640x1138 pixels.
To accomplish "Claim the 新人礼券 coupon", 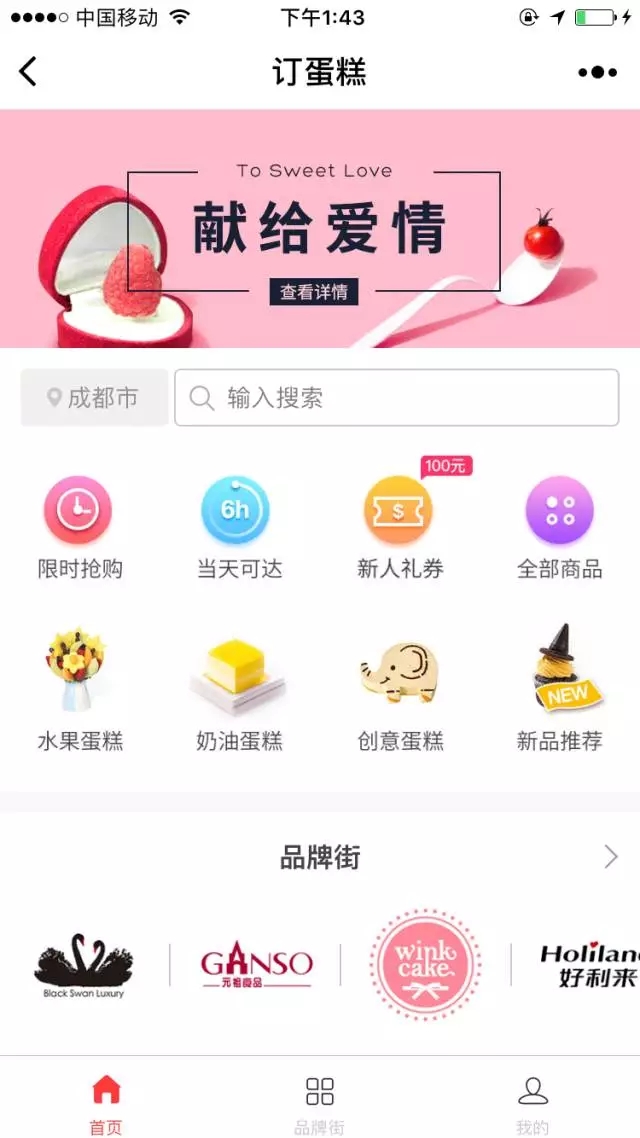I will coord(398,528).
